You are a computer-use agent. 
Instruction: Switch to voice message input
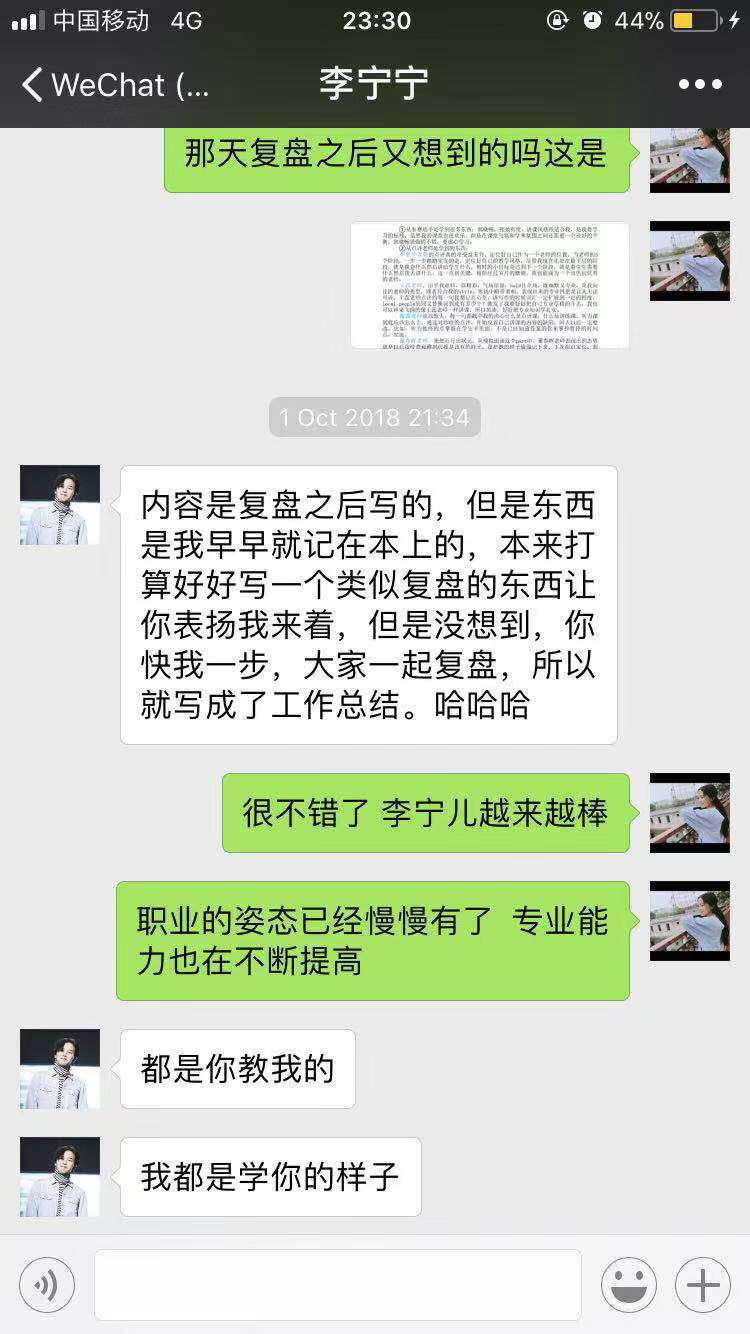(x=47, y=1285)
